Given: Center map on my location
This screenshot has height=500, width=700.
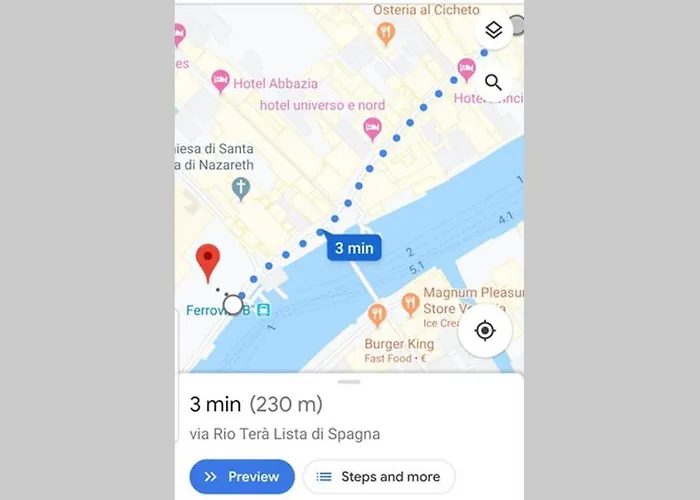Looking at the screenshot, I should point(485,331).
